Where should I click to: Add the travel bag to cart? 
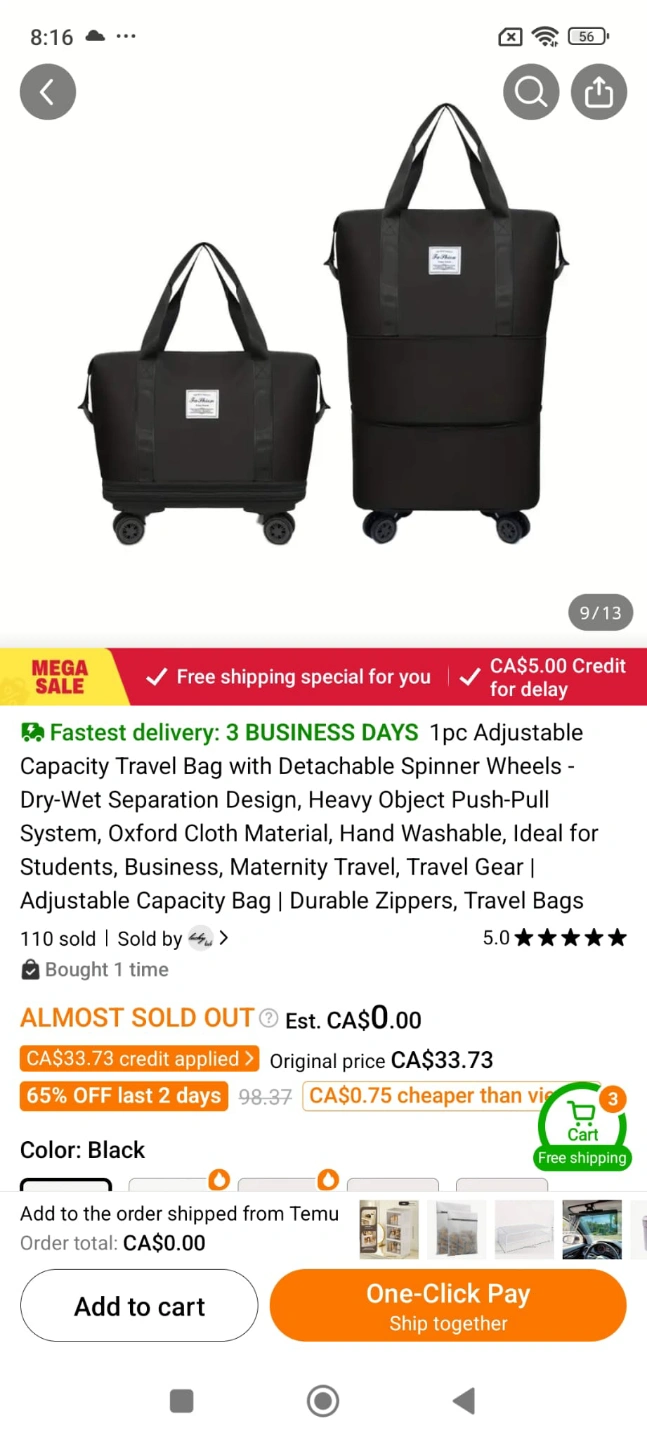(139, 1306)
